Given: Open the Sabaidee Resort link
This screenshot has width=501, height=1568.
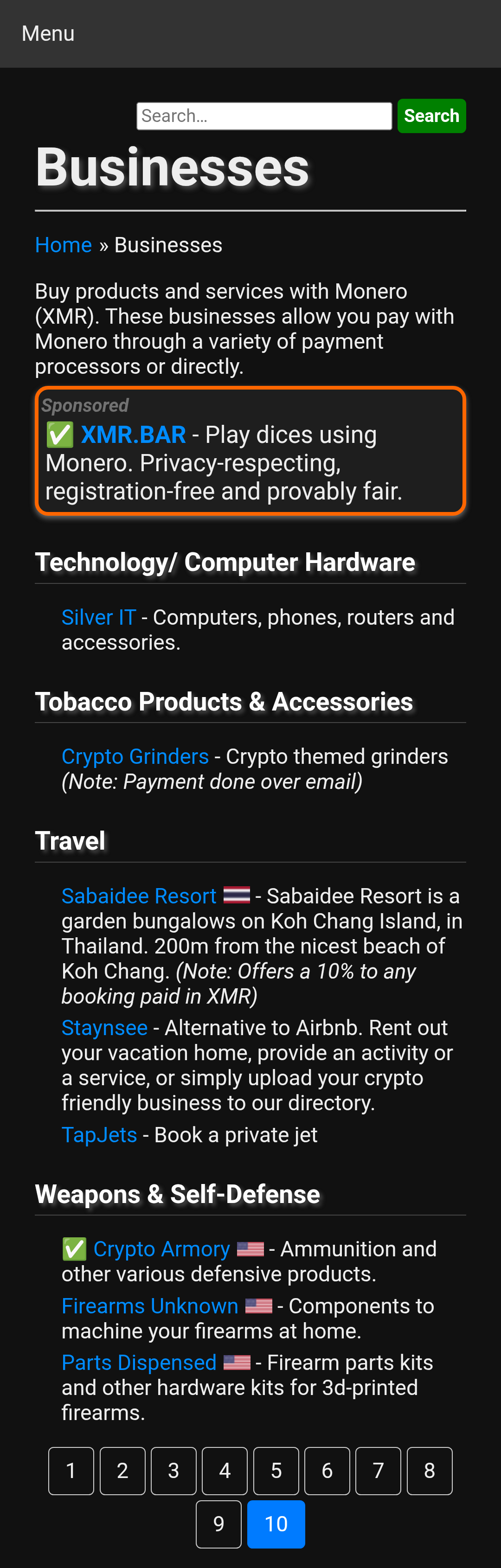Looking at the screenshot, I should click(x=138, y=896).
